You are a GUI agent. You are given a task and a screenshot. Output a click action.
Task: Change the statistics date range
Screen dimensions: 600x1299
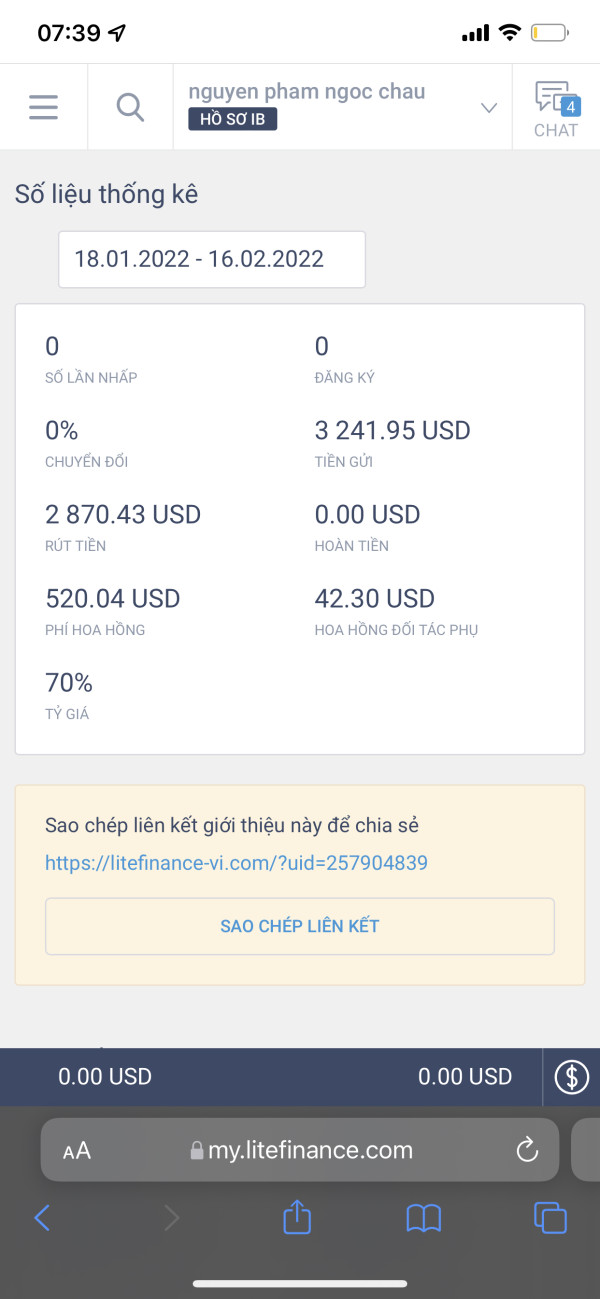point(212,259)
